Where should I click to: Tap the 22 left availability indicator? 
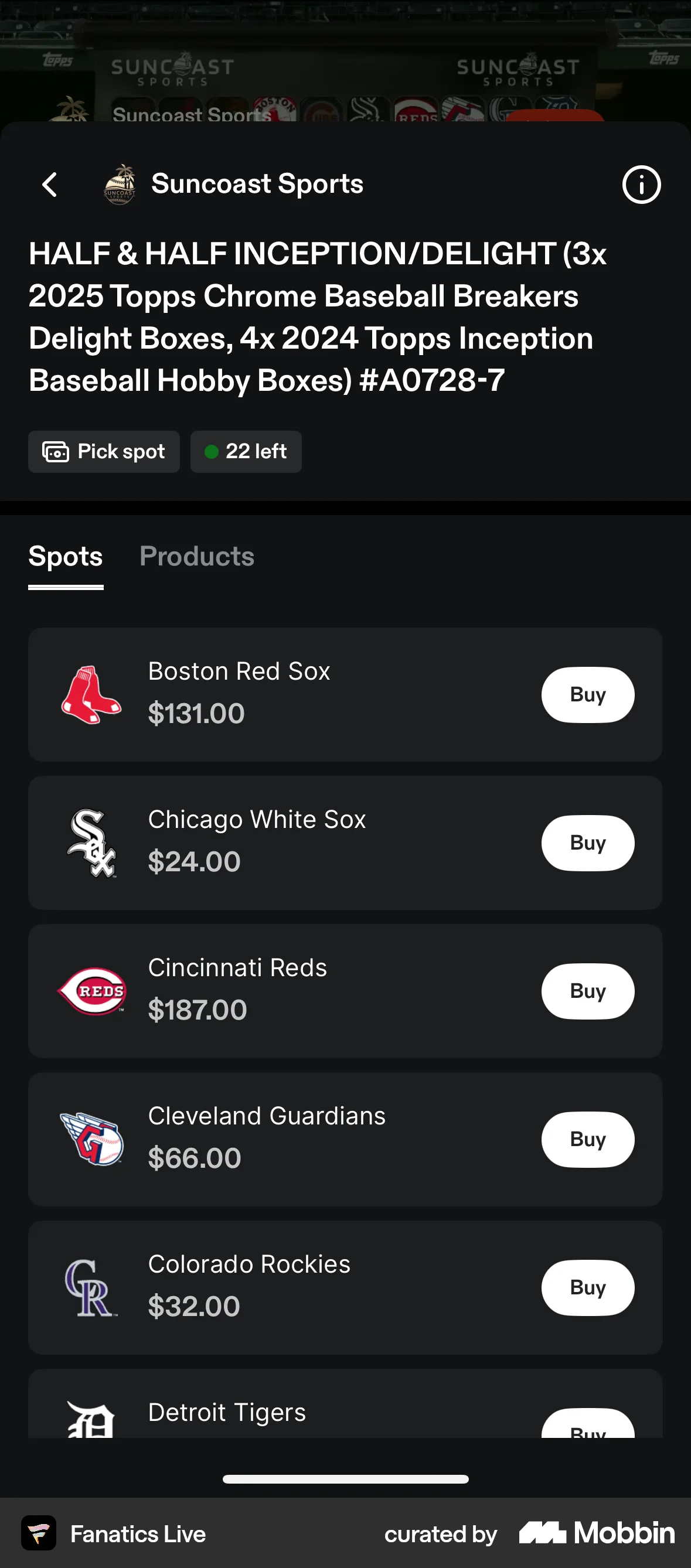click(246, 451)
